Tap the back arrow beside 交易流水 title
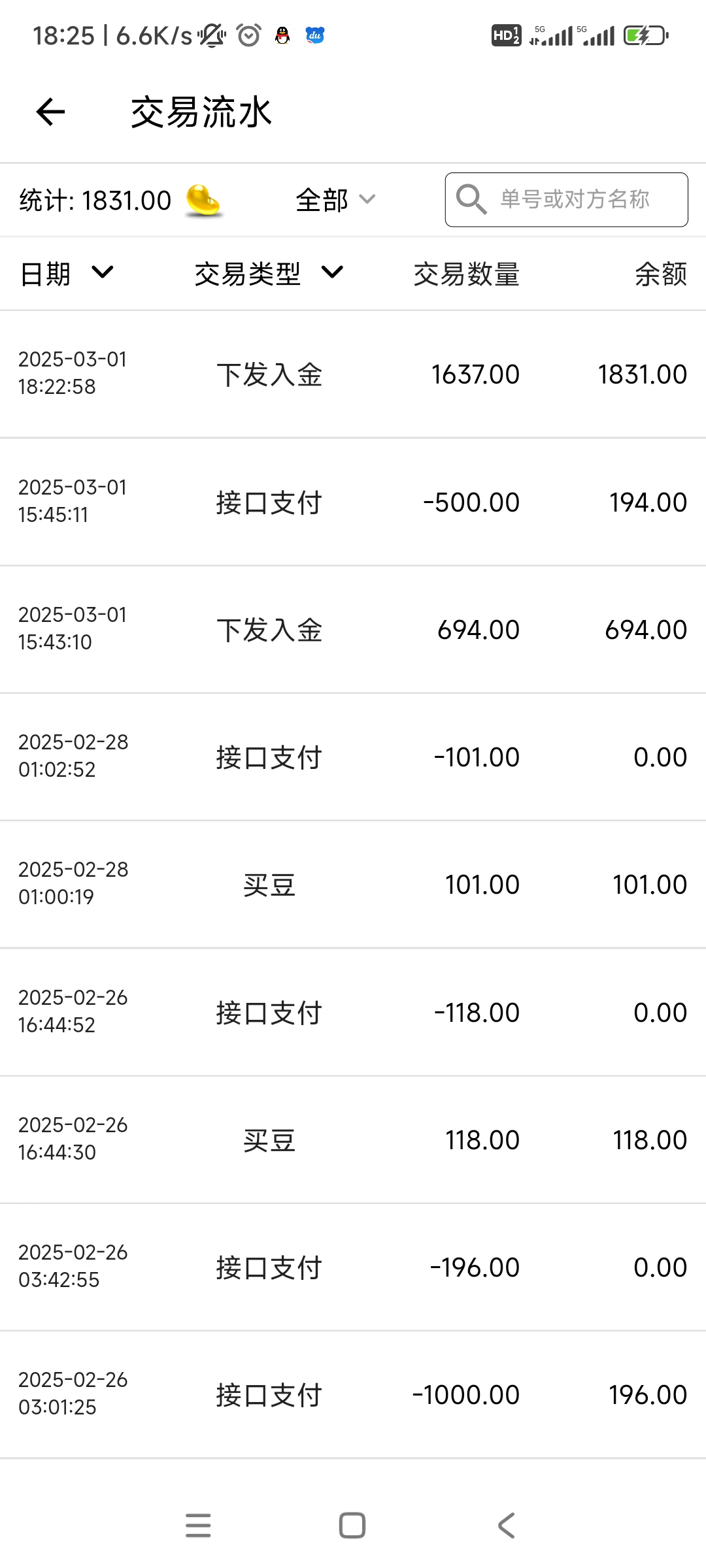Screen dimensions: 706x1568 coord(49,111)
